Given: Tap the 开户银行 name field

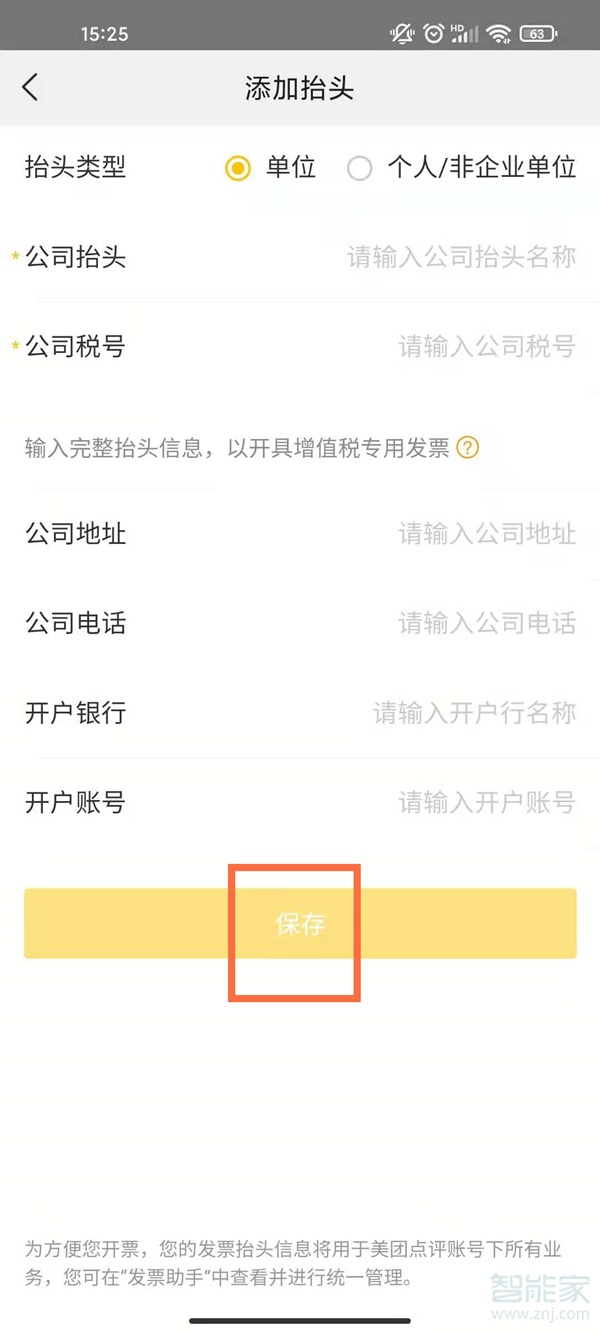Looking at the screenshot, I should pos(474,713).
